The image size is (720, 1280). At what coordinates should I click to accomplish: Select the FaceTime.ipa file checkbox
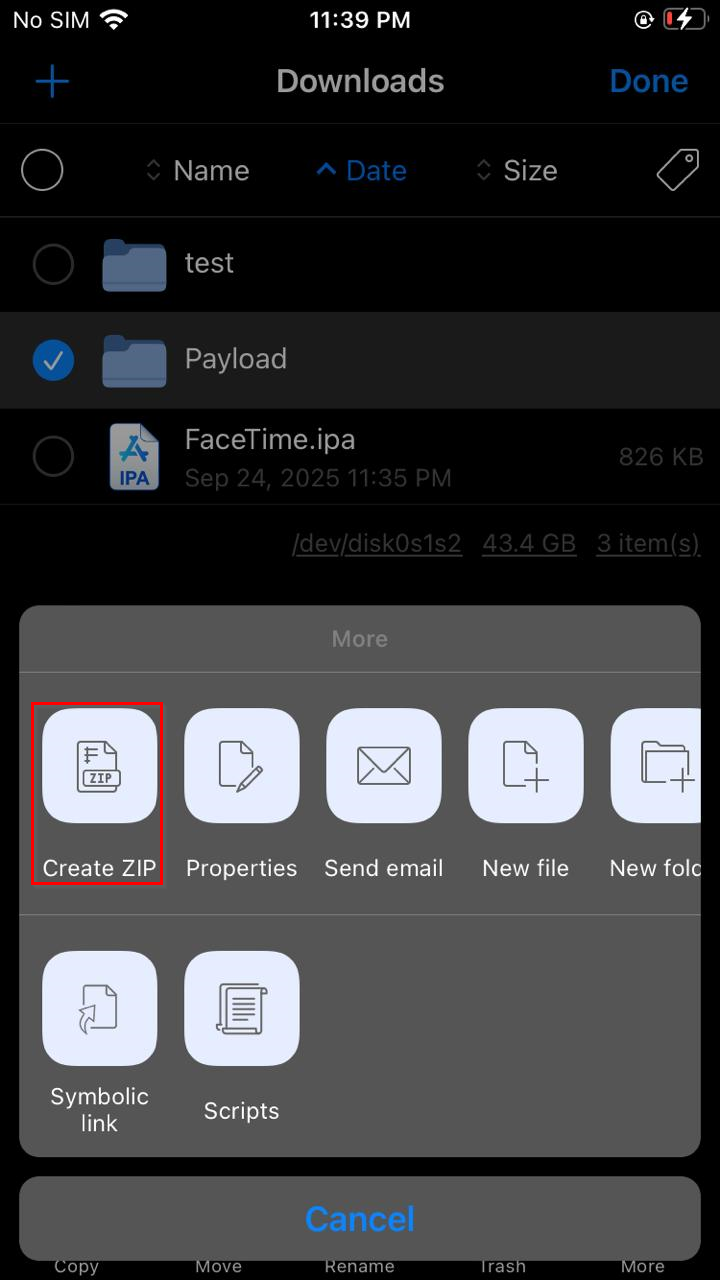[53, 457]
